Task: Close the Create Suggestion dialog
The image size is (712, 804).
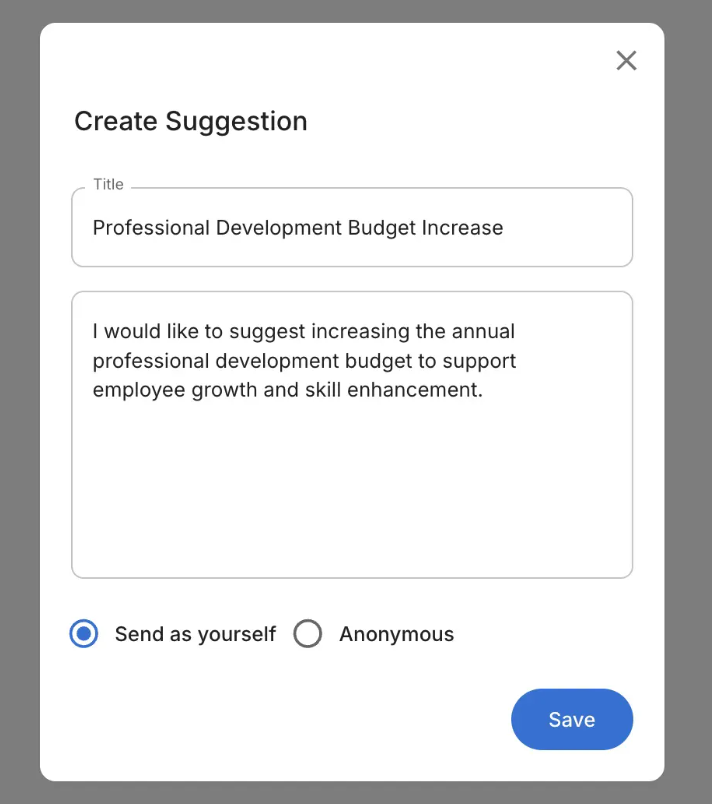Action: (626, 60)
